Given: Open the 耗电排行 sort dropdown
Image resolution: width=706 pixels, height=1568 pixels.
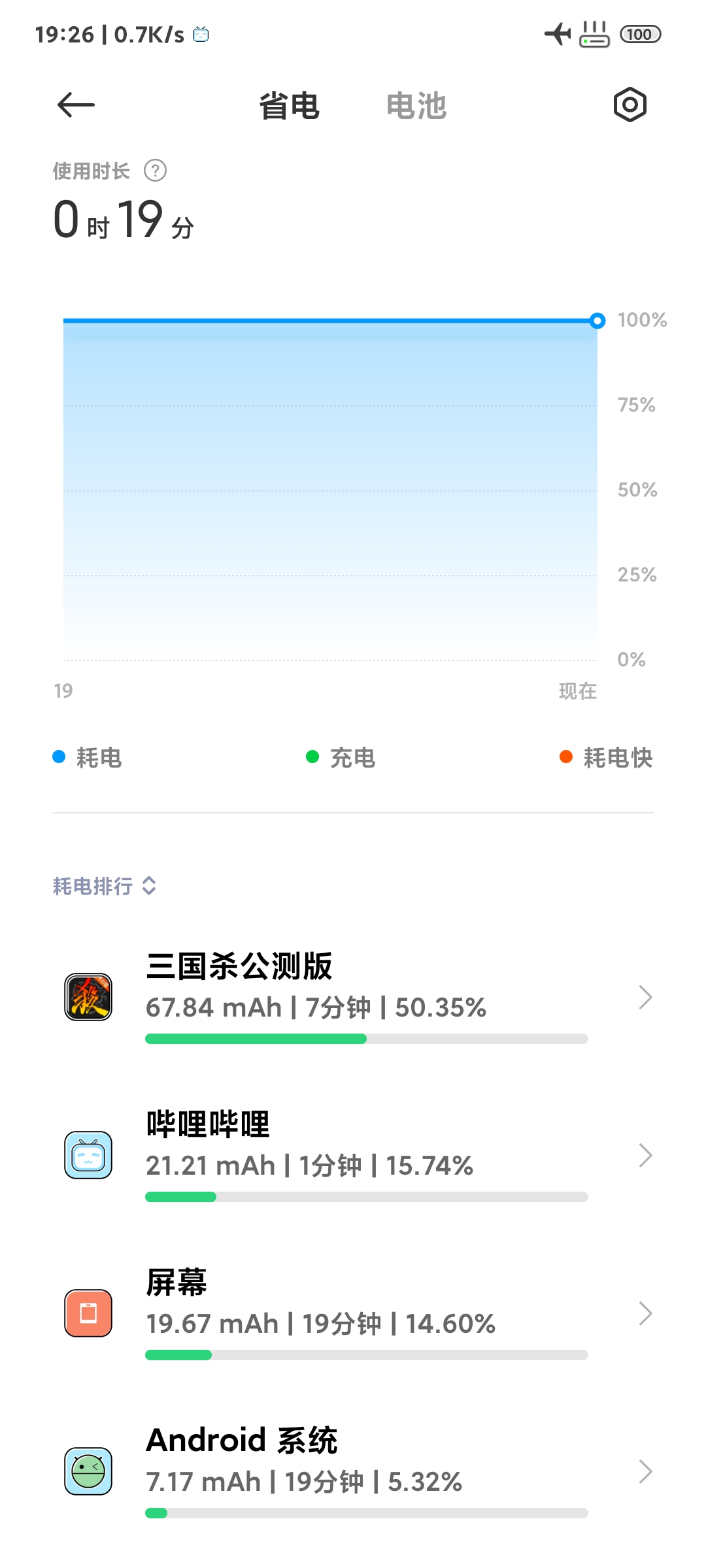Looking at the screenshot, I should point(105,886).
